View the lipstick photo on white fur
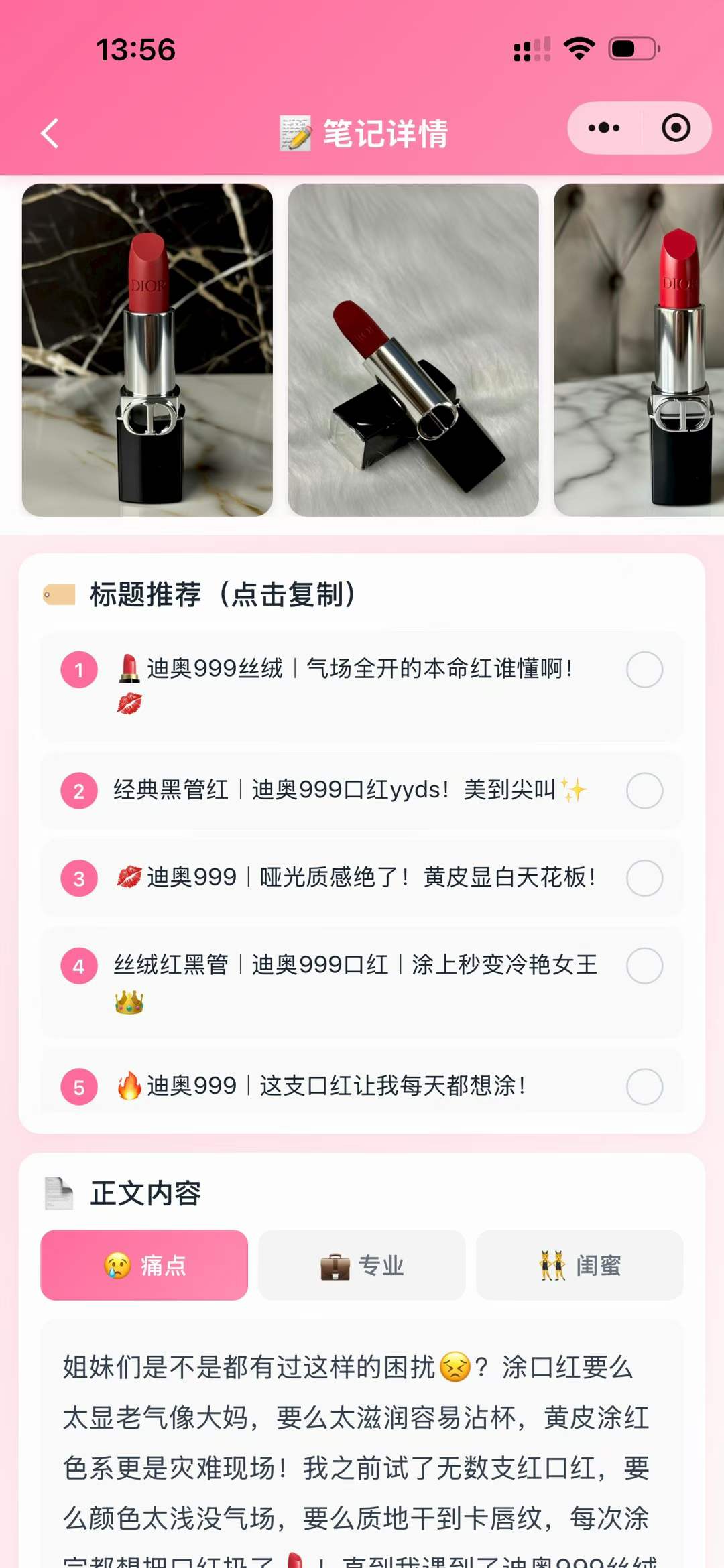 [x=413, y=349]
